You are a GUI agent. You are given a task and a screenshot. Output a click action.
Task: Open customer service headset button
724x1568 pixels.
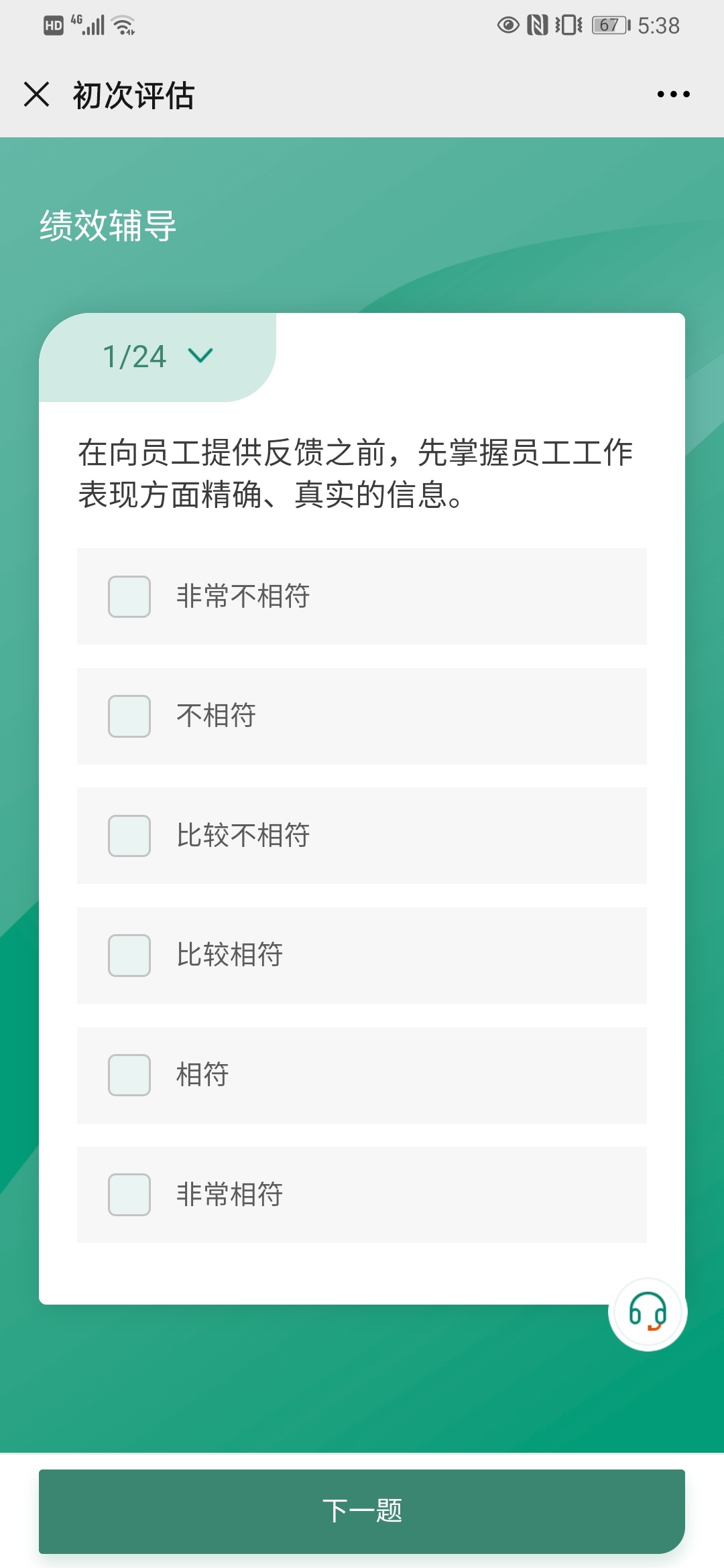(x=648, y=1312)
